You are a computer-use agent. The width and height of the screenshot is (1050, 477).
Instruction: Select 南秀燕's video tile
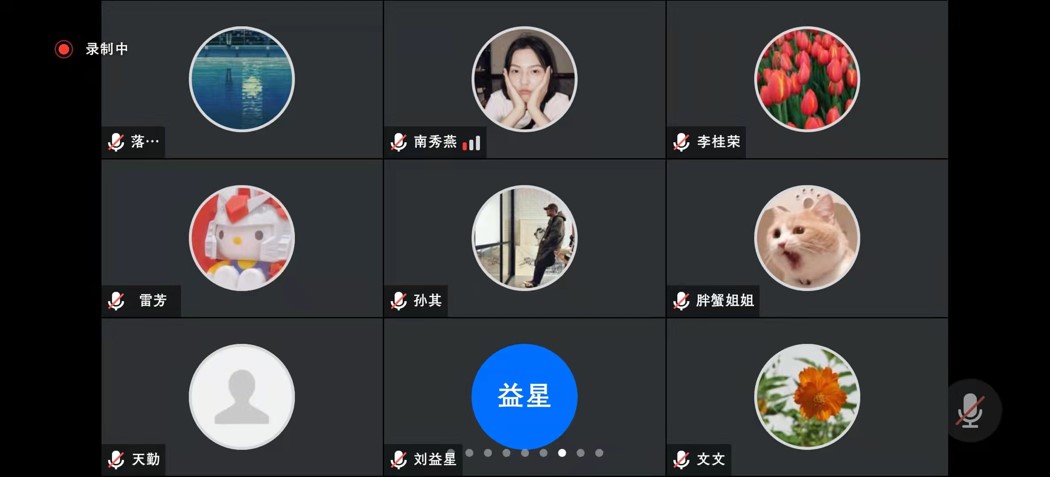(524, 79)
